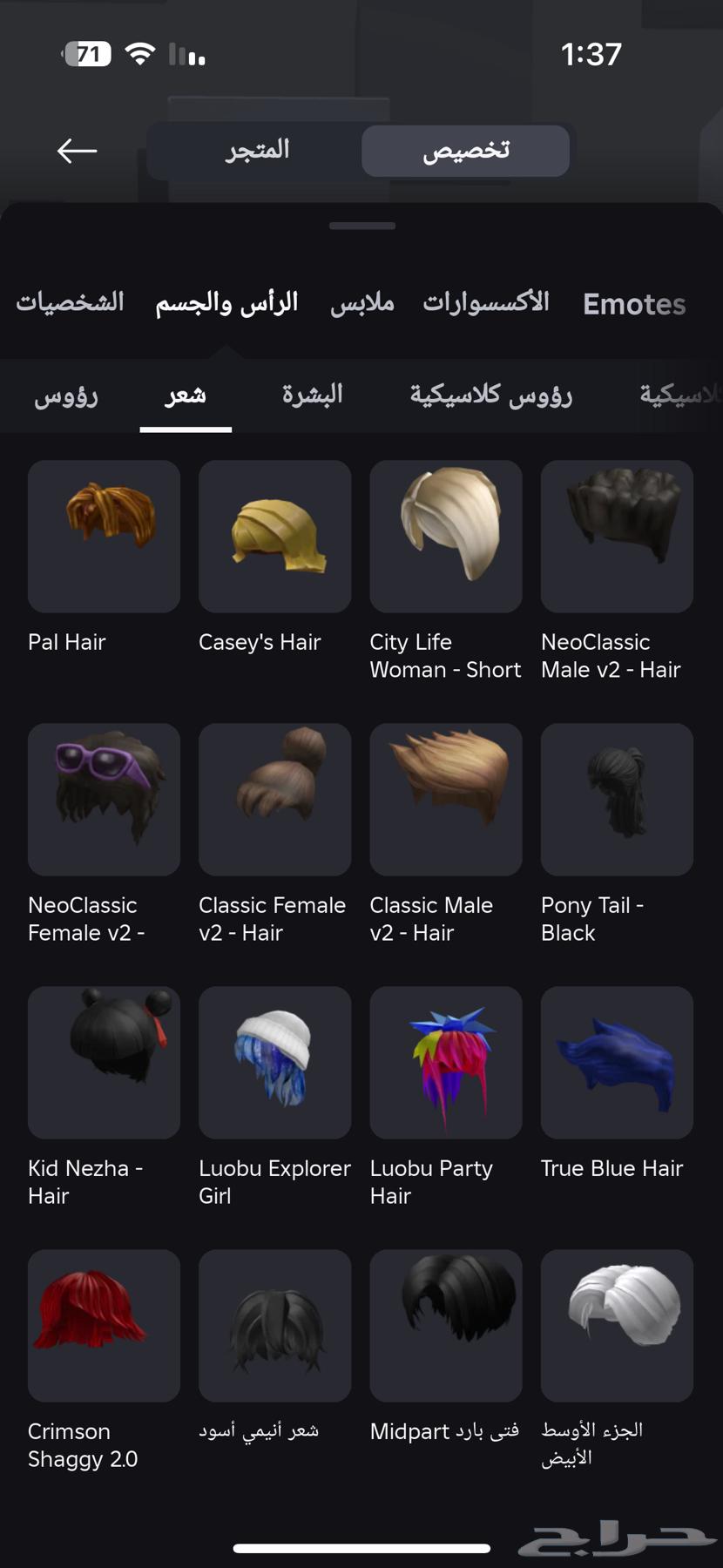Select City Life Woman - Short hair
This screenshot has height=1568, width=723.
(445, 536)
